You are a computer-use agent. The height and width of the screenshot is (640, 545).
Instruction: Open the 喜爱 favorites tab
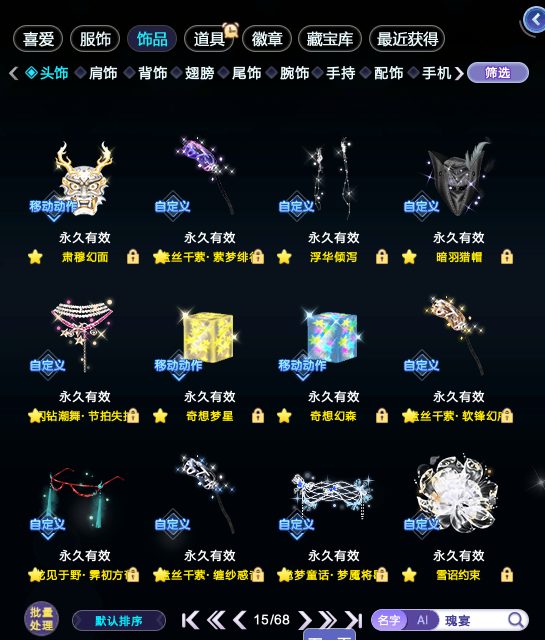[38, 39]
